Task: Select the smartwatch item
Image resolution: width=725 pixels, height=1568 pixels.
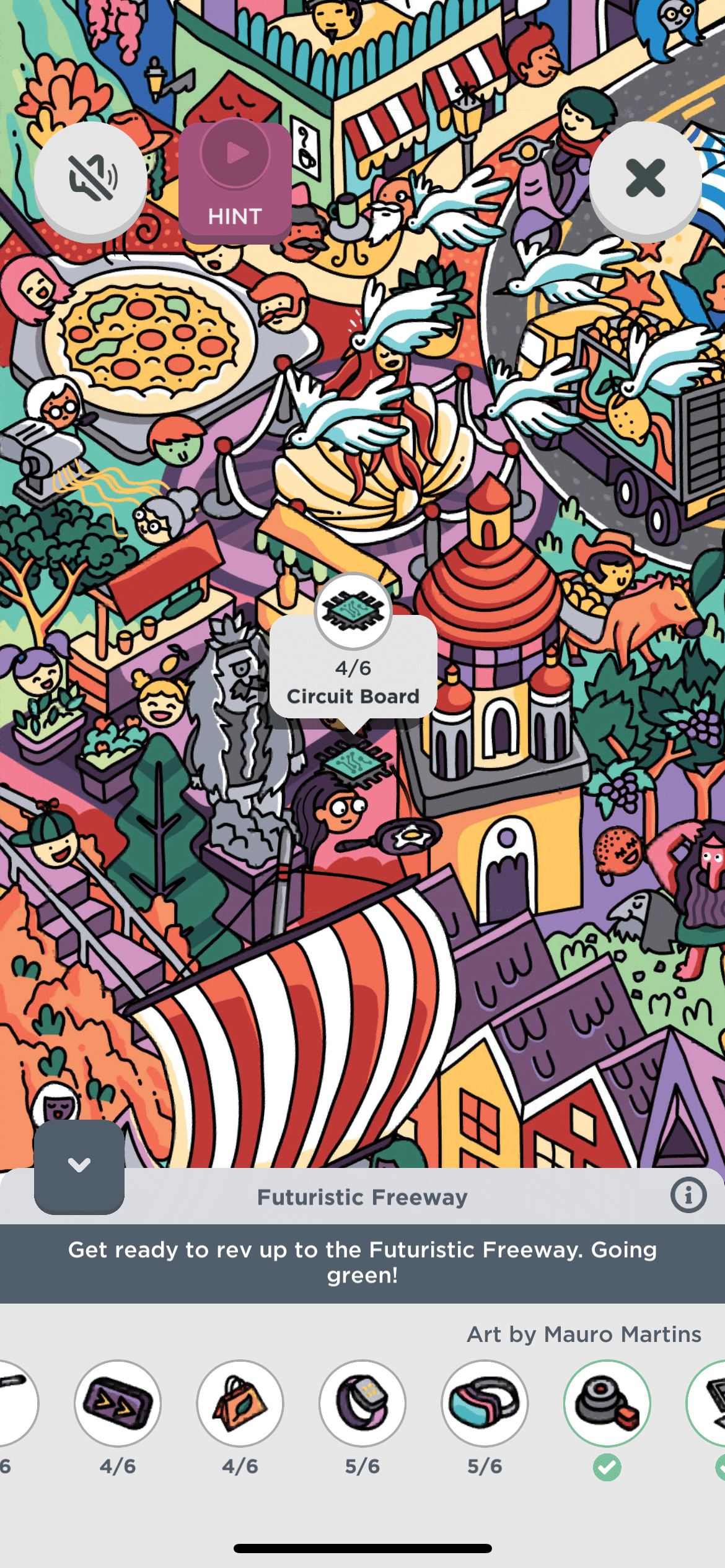Action: (362, 1403)
